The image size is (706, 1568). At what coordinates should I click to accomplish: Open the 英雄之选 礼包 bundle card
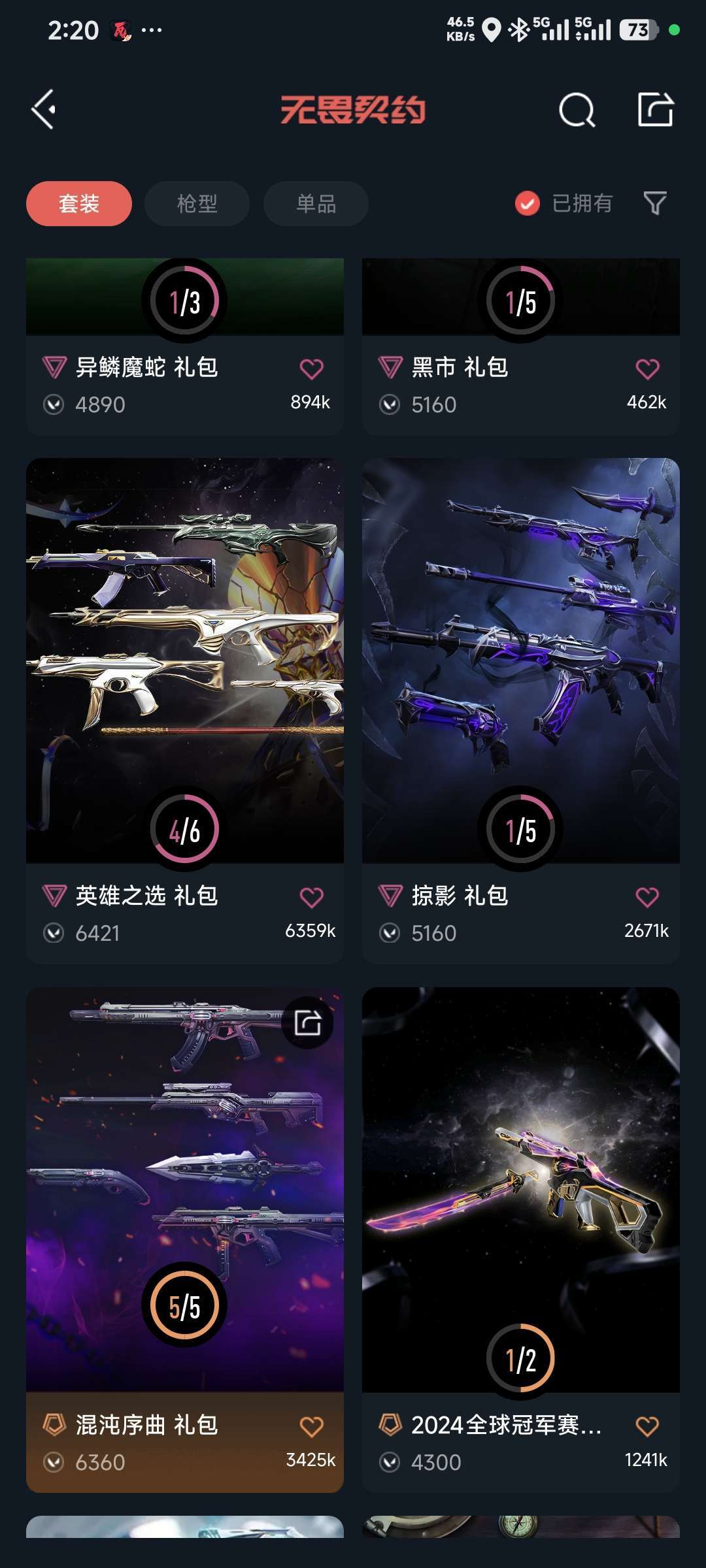click(185, 711)
